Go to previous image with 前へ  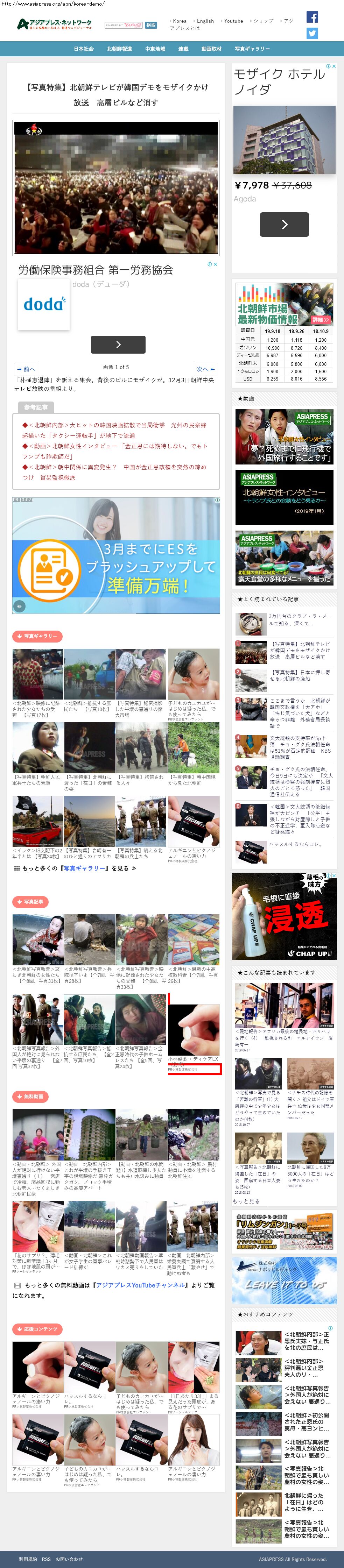[27, 369]
